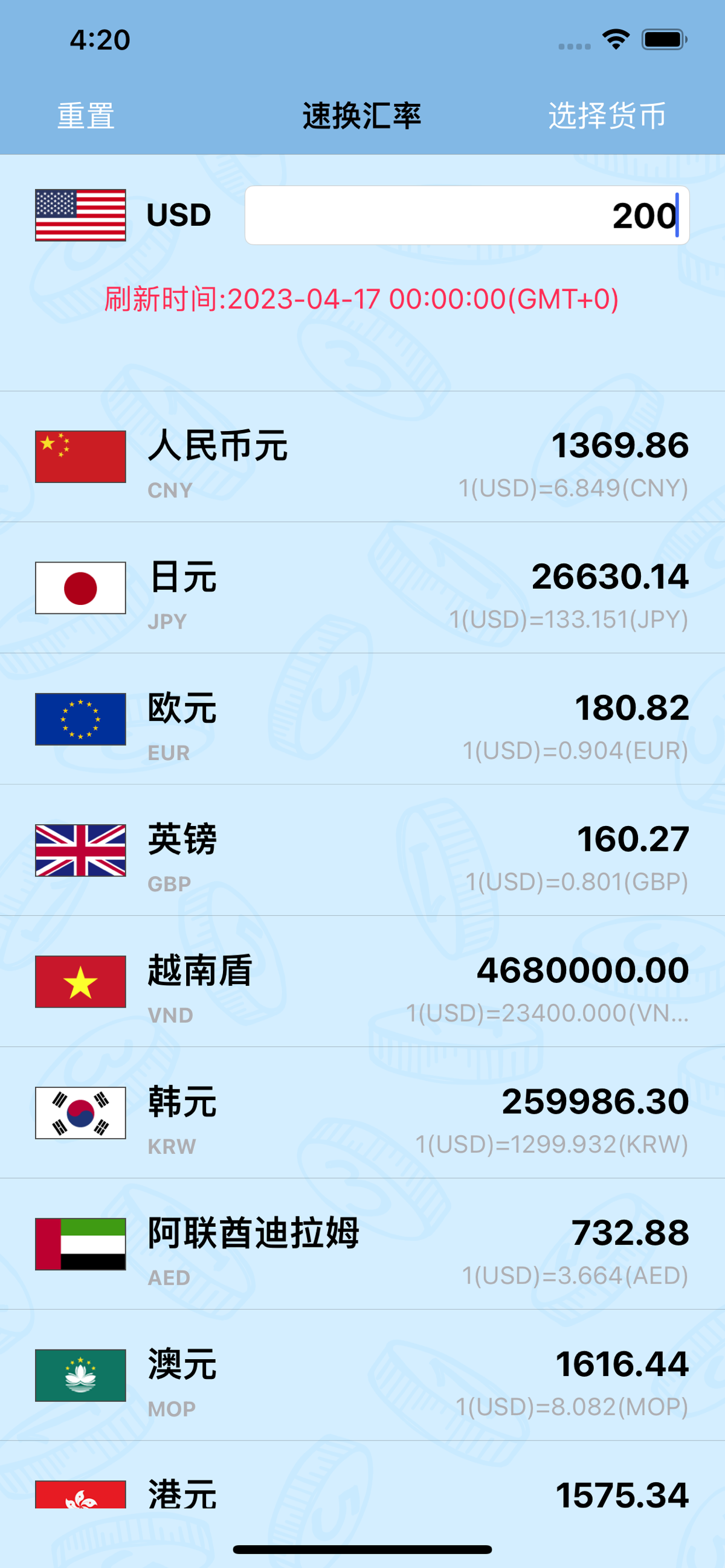
Task: Tap the battery indicator
Action: 663,39
